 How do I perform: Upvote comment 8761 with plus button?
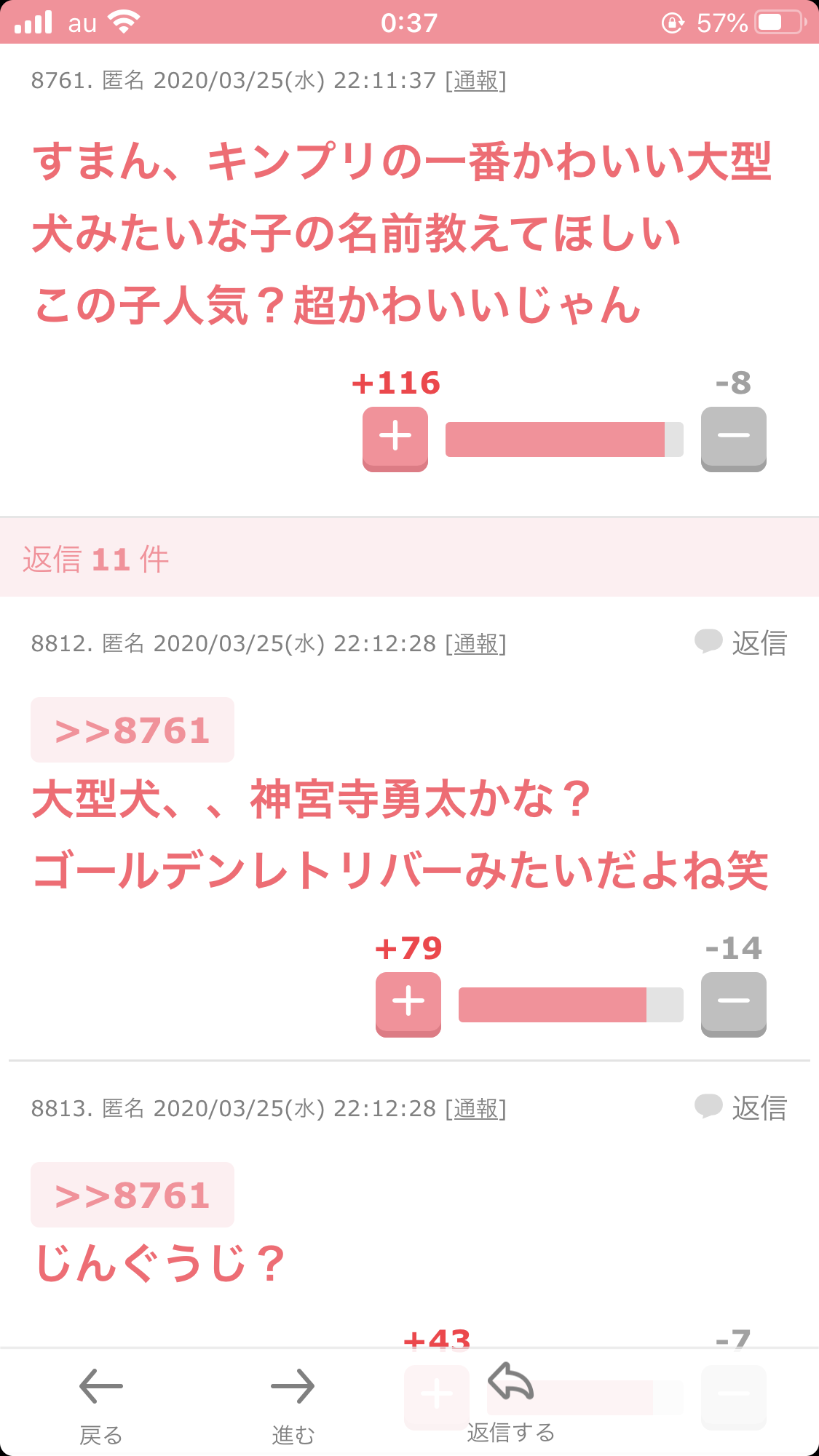coord(395,438)
